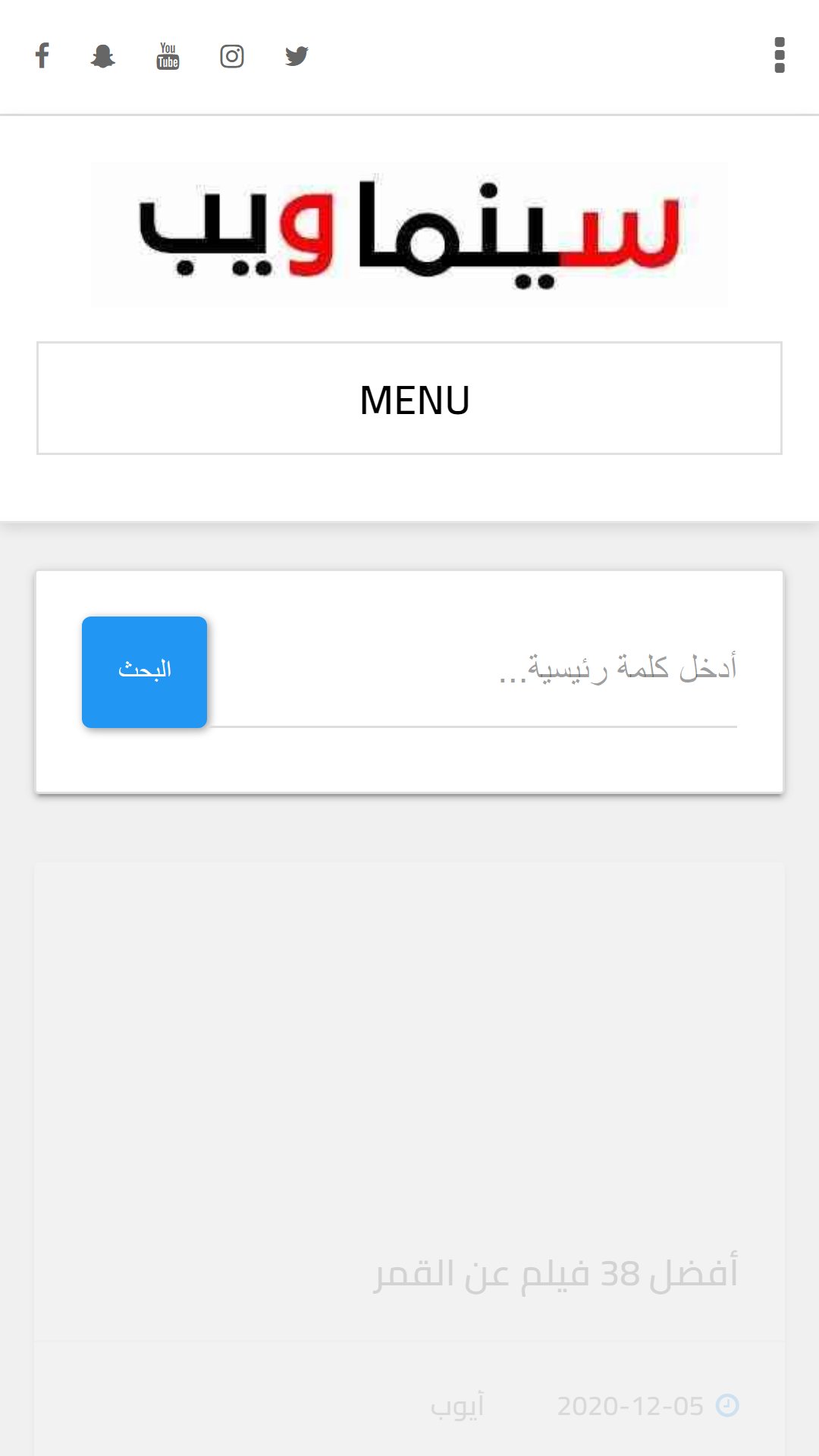Image resolution: width=819 pixels, height=1456 pixels.
Task: Open the Twitter profile icon
Action: [x=297, y=56]
